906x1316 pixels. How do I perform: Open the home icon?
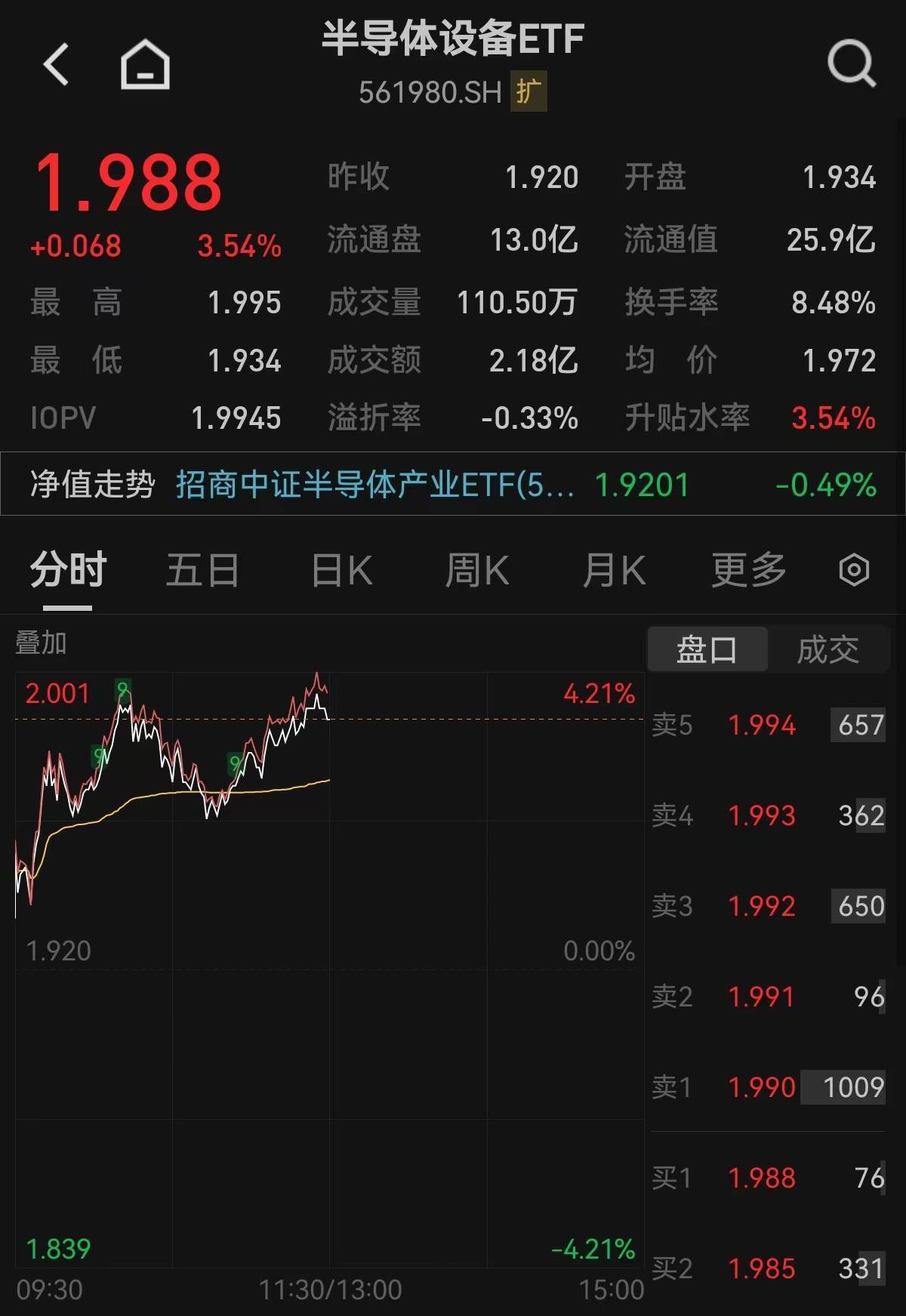point(145,65)
